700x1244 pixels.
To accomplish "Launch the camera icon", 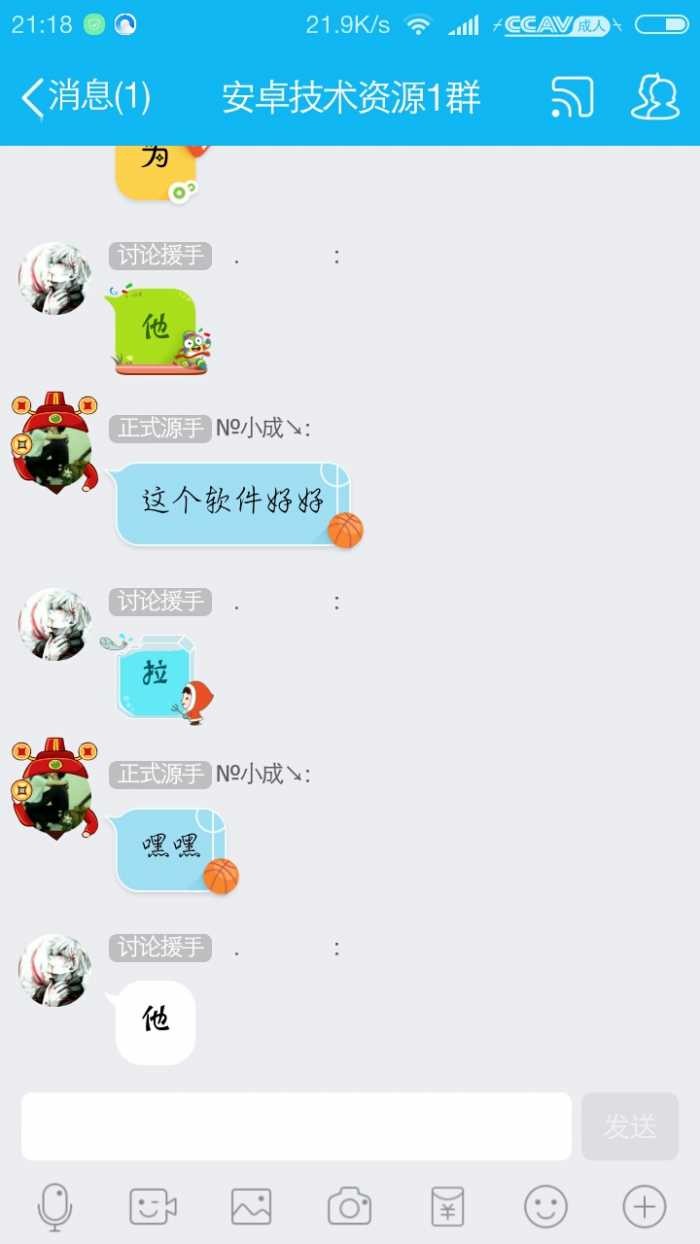I will point(349,1207).
